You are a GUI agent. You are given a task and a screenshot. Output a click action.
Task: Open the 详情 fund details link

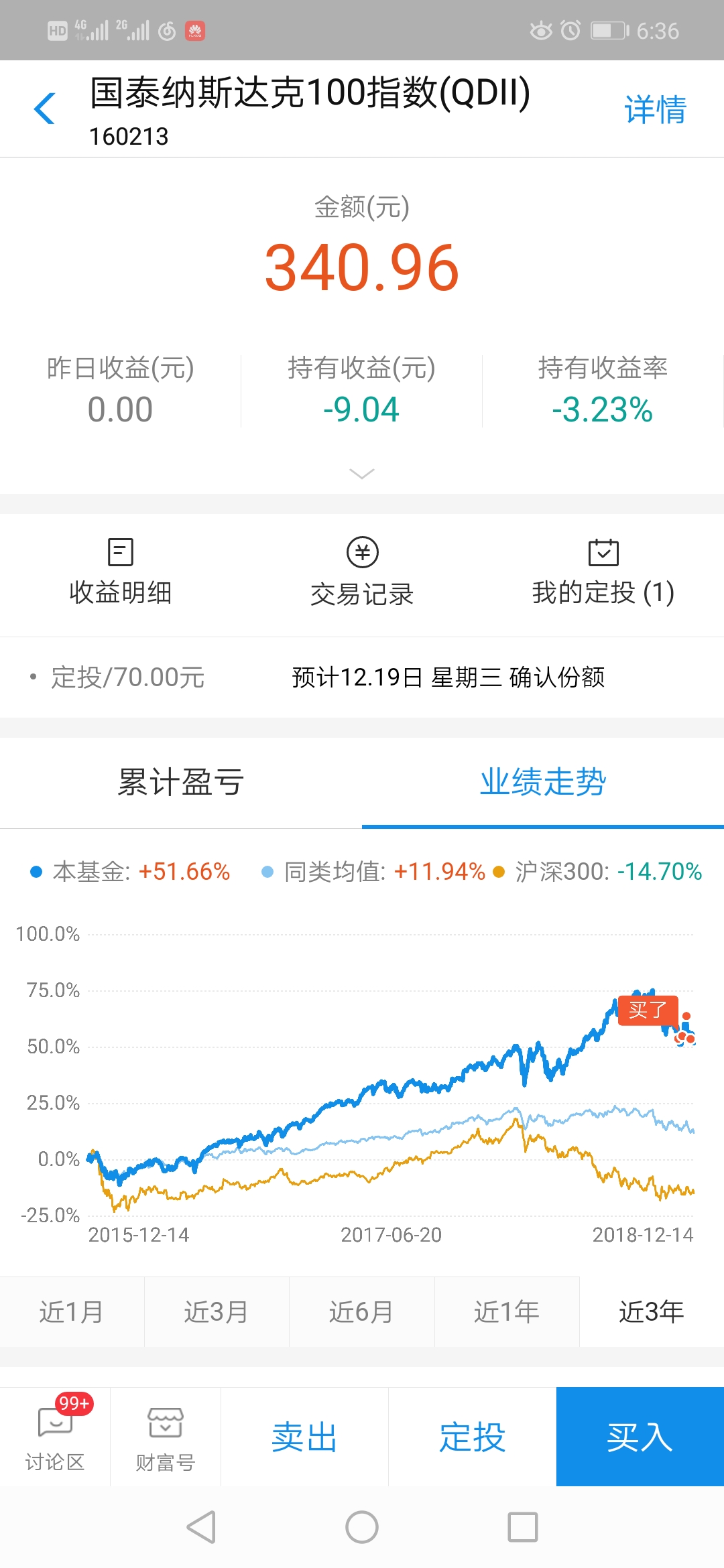pyautogui.click(x=655, y=109)
